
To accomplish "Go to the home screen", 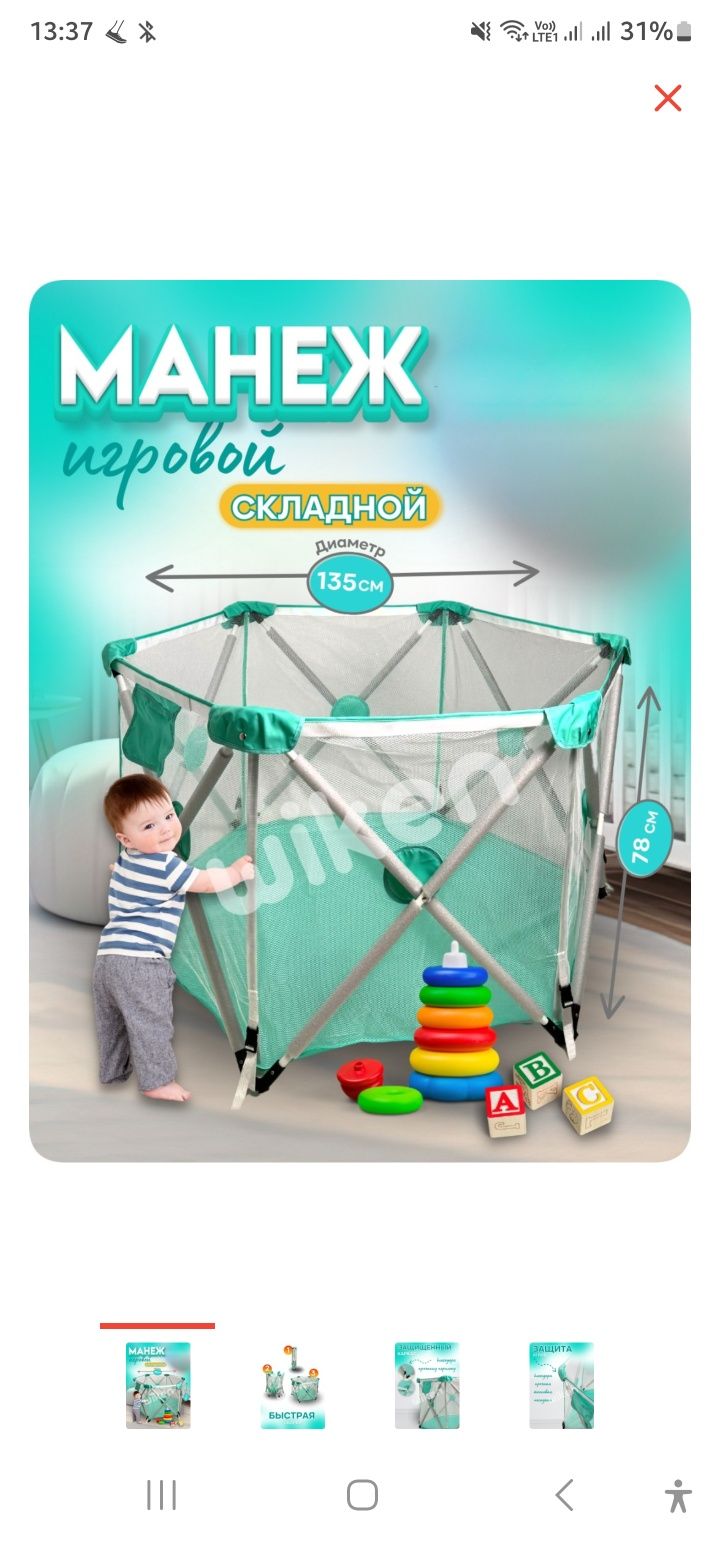I will click(x=362, y=1495).
